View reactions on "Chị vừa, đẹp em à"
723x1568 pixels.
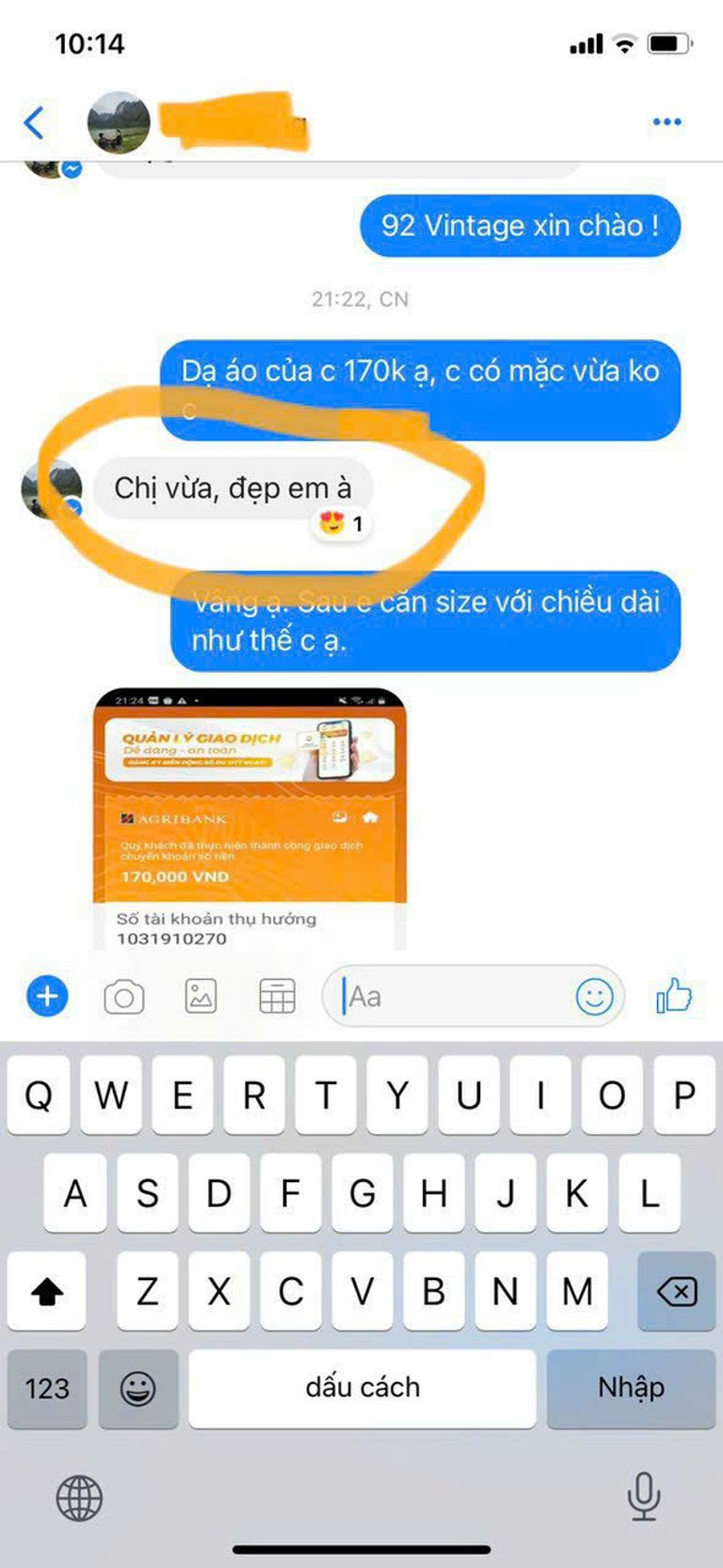click(x=342, y=523)
